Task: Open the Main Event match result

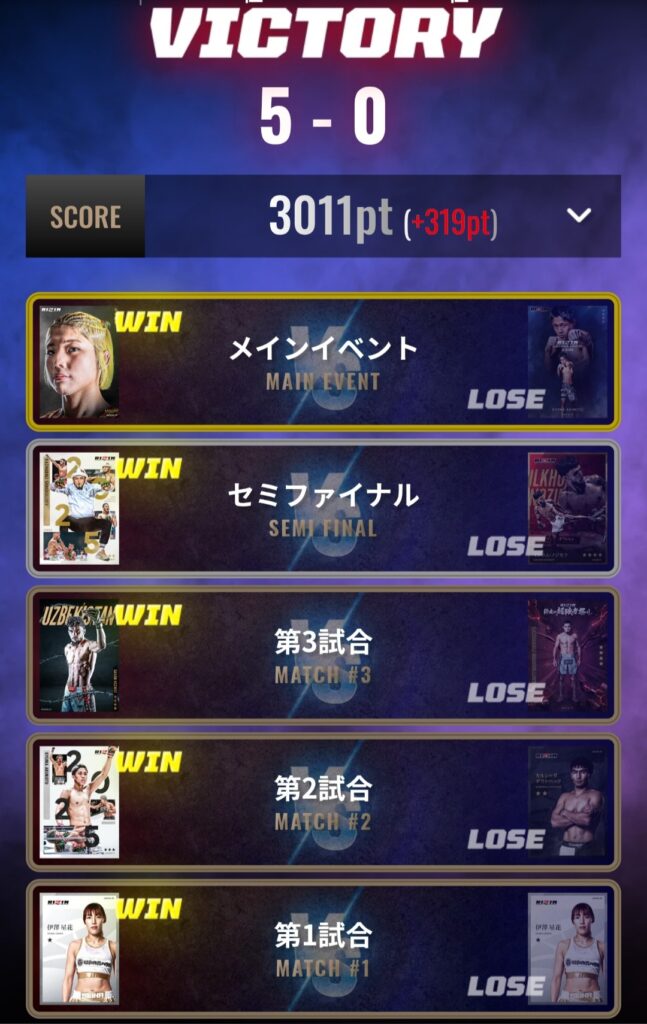Action: (x=323, y=361)
